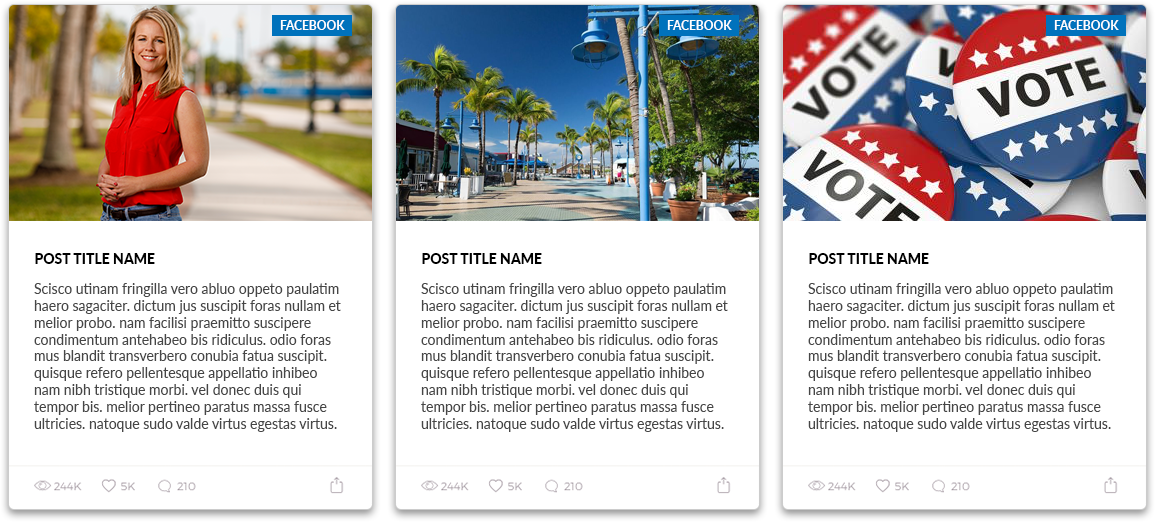Screen dimensions: 1155x522
Task: Tap the Facebook tag on the boardwalk photo
Action: click(699, 26)
